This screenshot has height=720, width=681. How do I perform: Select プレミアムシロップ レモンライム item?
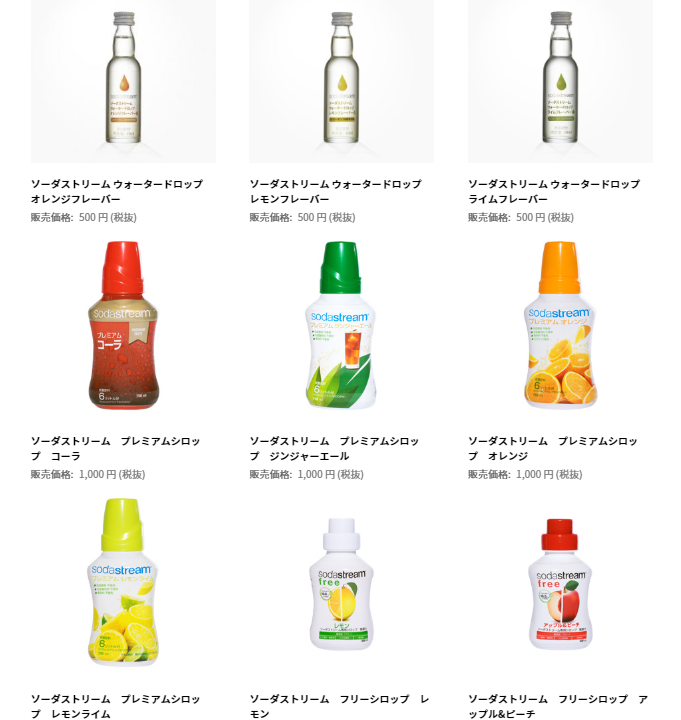(x=123, y=583)
